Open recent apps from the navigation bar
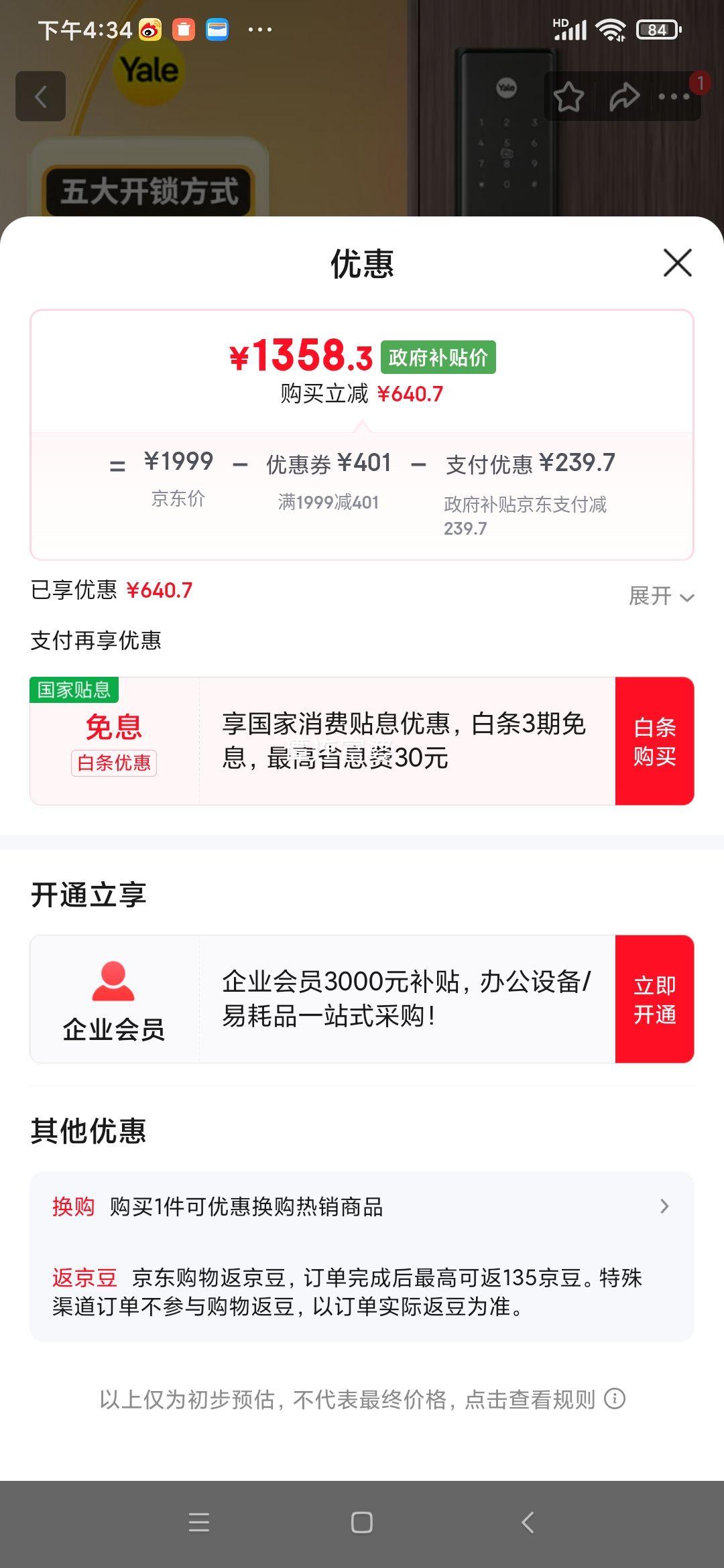724x1568 pixels. [x=199, y=1522]
